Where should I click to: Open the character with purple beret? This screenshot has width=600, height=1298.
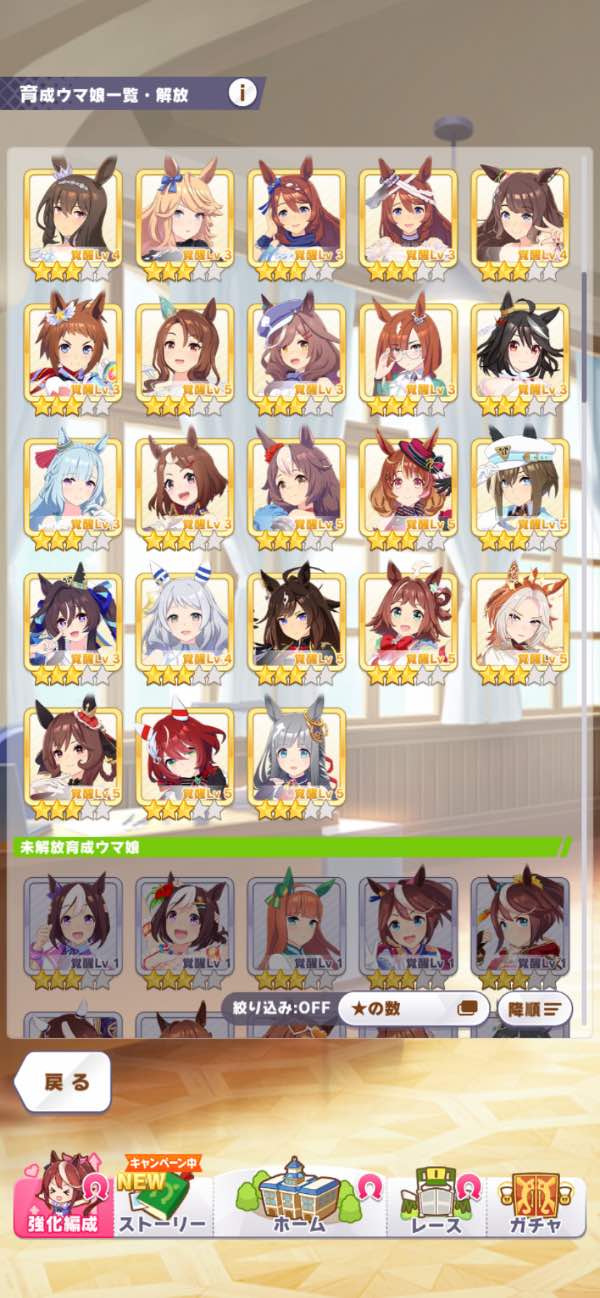coord(296,352)
